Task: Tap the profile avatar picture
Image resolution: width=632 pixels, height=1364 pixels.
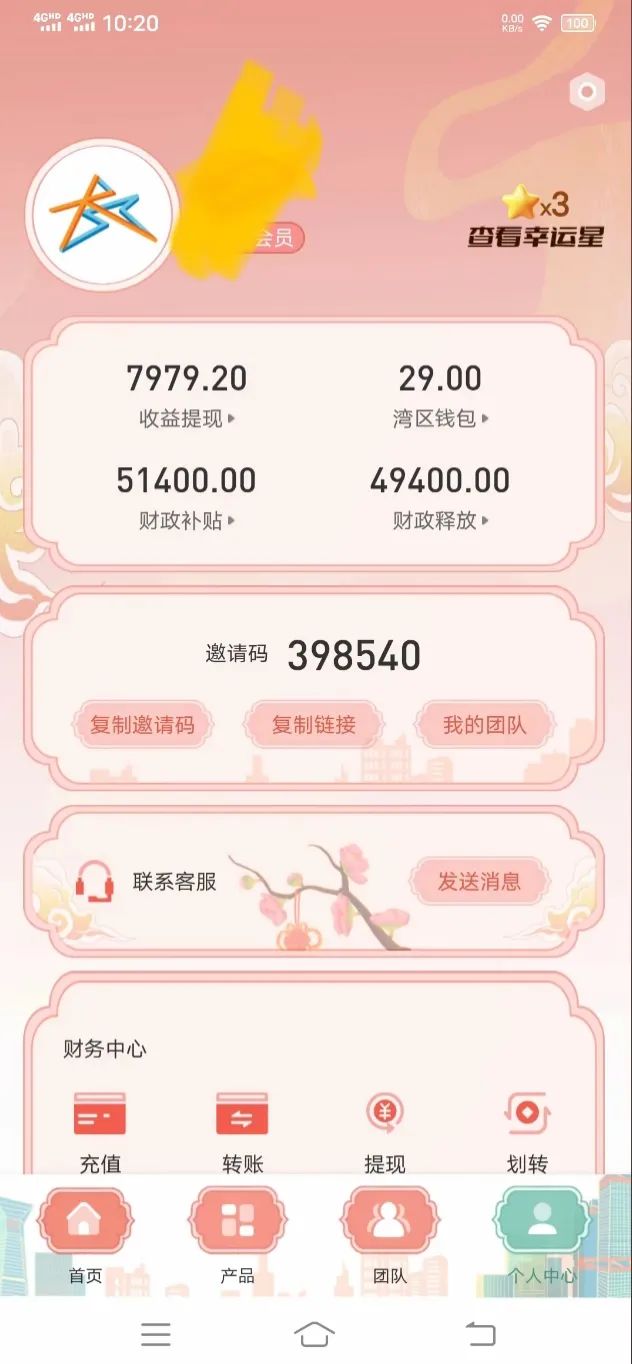Action: 103,214
